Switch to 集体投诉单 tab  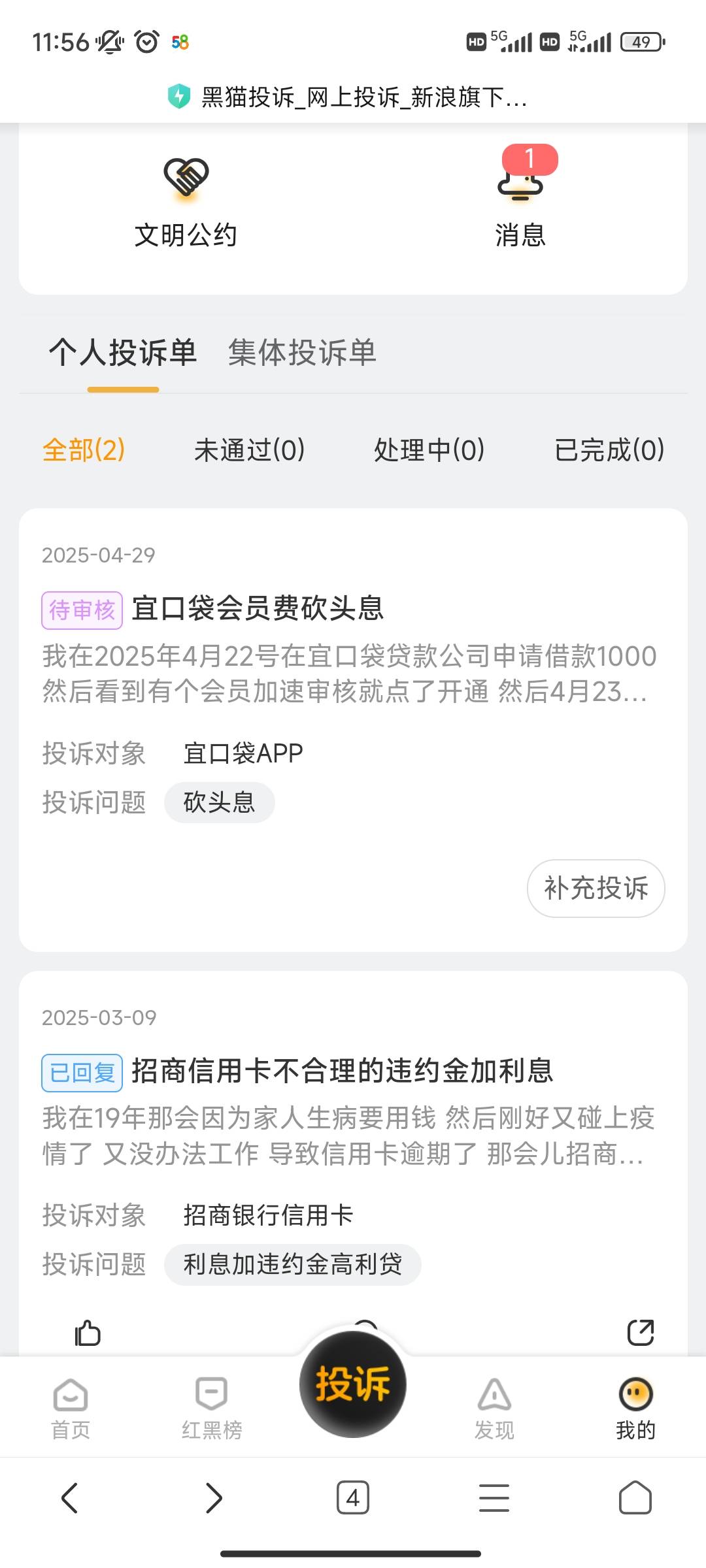click(302, 352)
